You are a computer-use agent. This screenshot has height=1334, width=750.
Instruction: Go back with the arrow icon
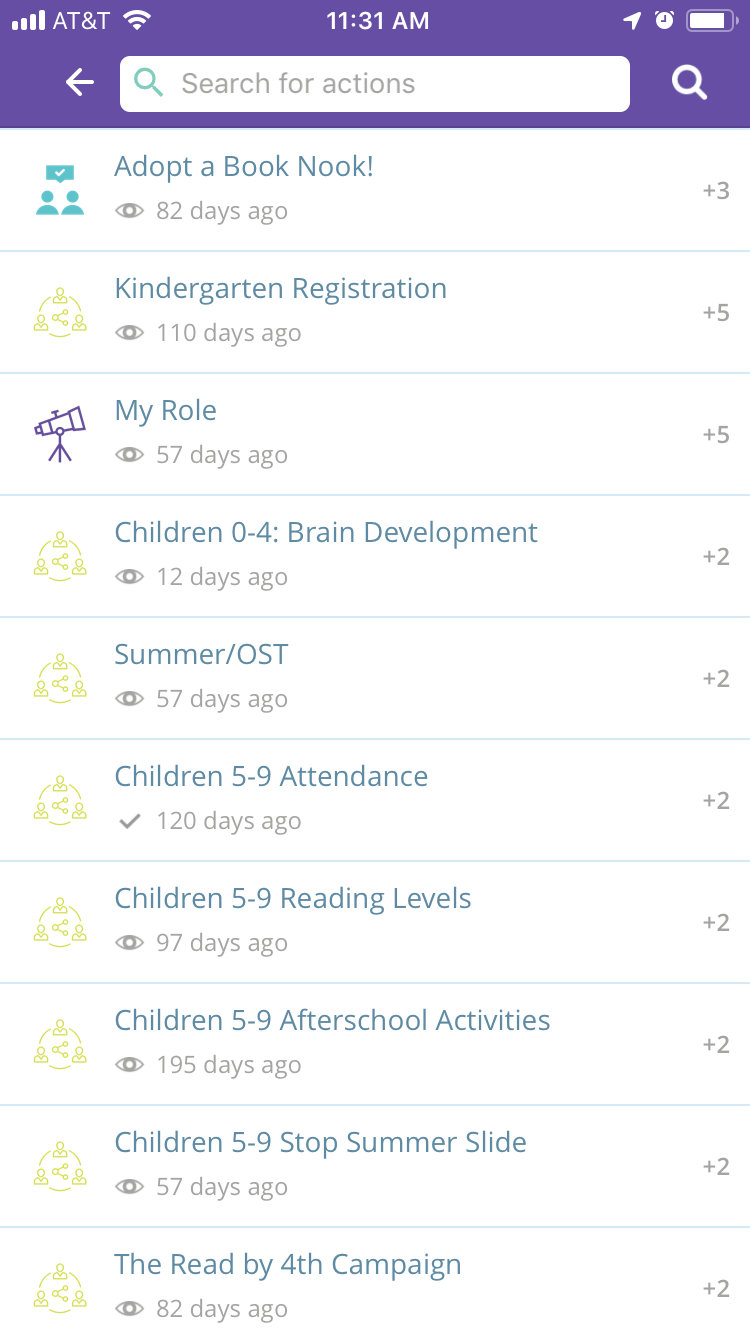point(80,83)
